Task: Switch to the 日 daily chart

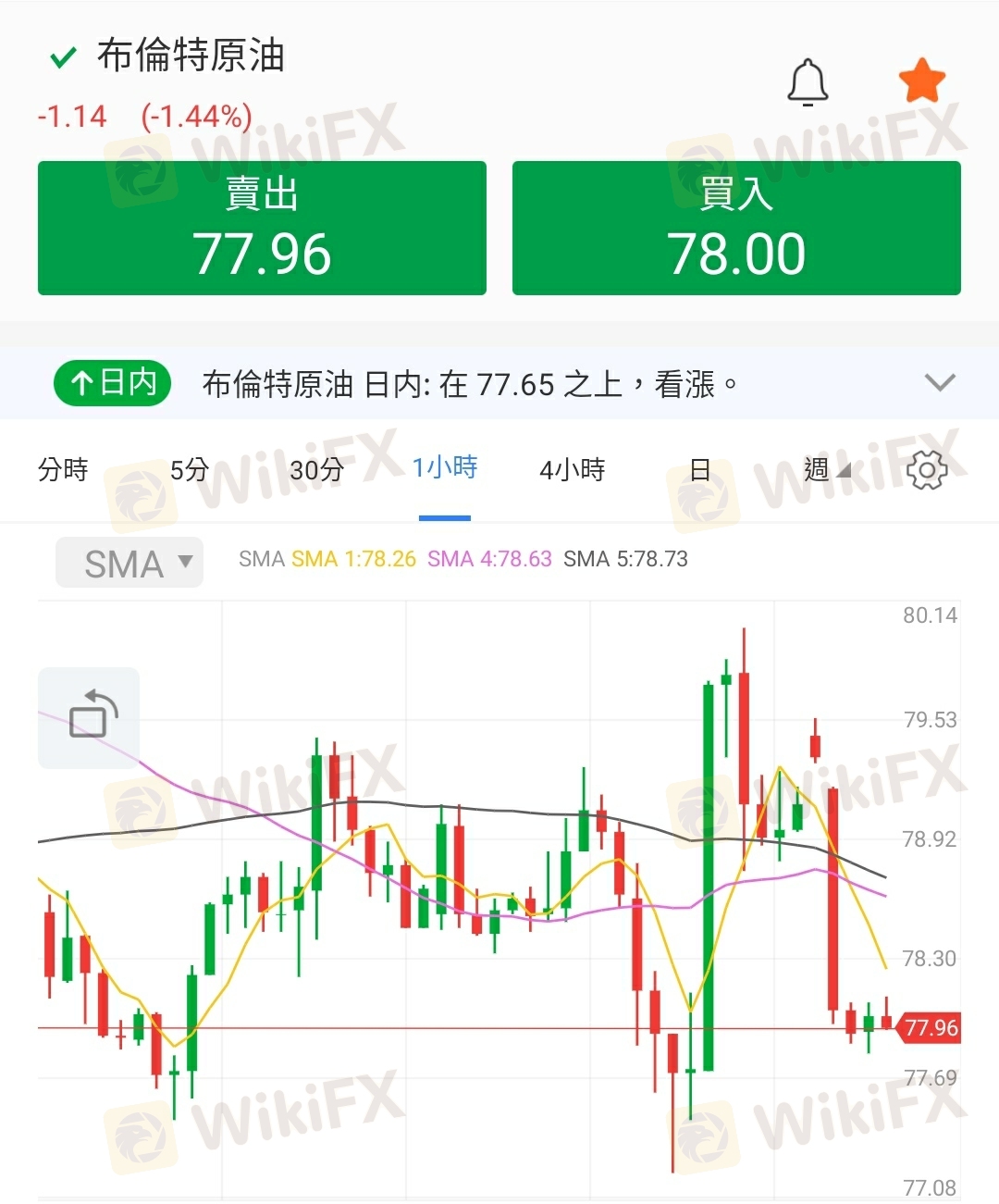Action: pyautogui.click(x=700, y=470)
